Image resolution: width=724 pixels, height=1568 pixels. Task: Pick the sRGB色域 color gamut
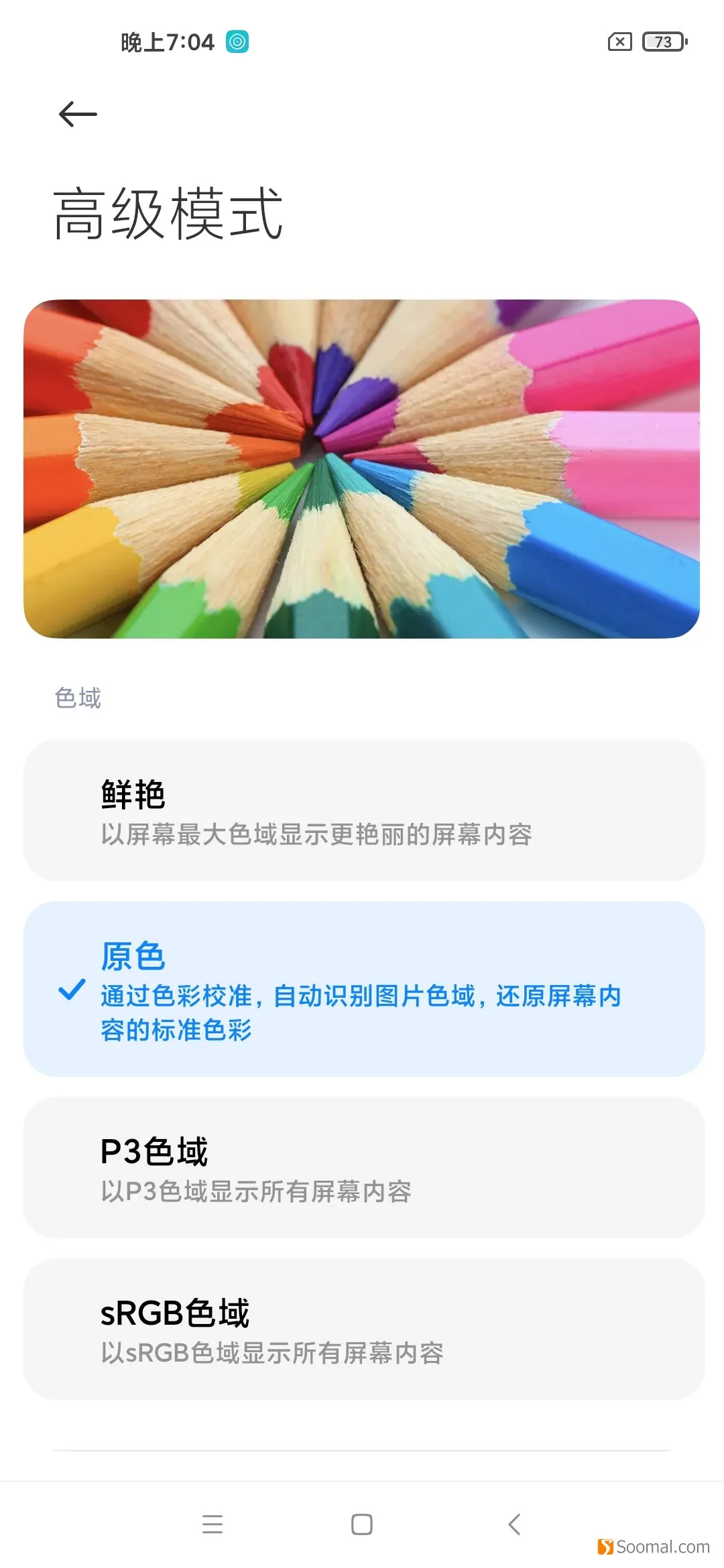pos(364,1329)
